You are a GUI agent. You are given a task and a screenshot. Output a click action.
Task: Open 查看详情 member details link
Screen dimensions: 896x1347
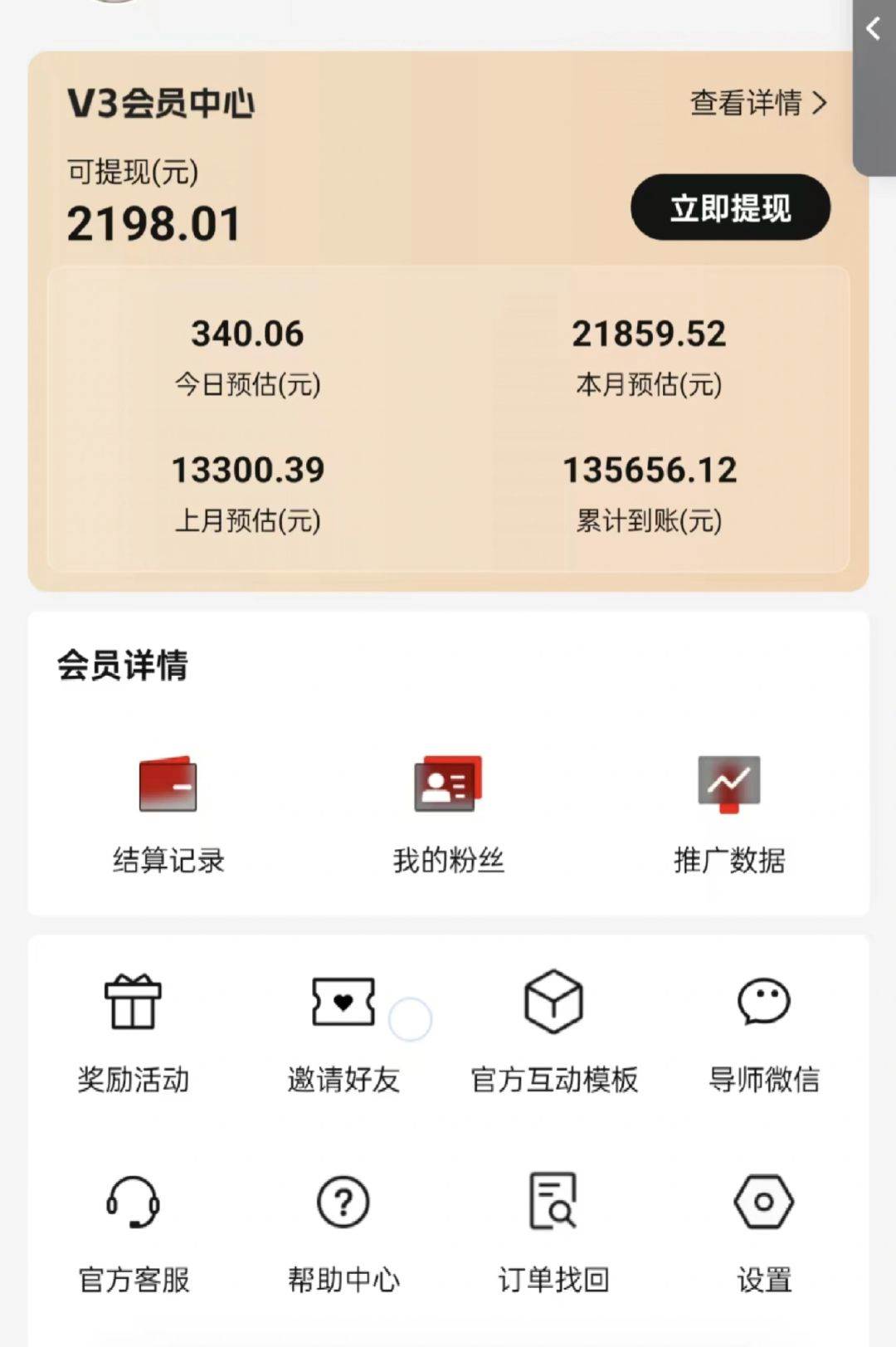pos(747,104)
